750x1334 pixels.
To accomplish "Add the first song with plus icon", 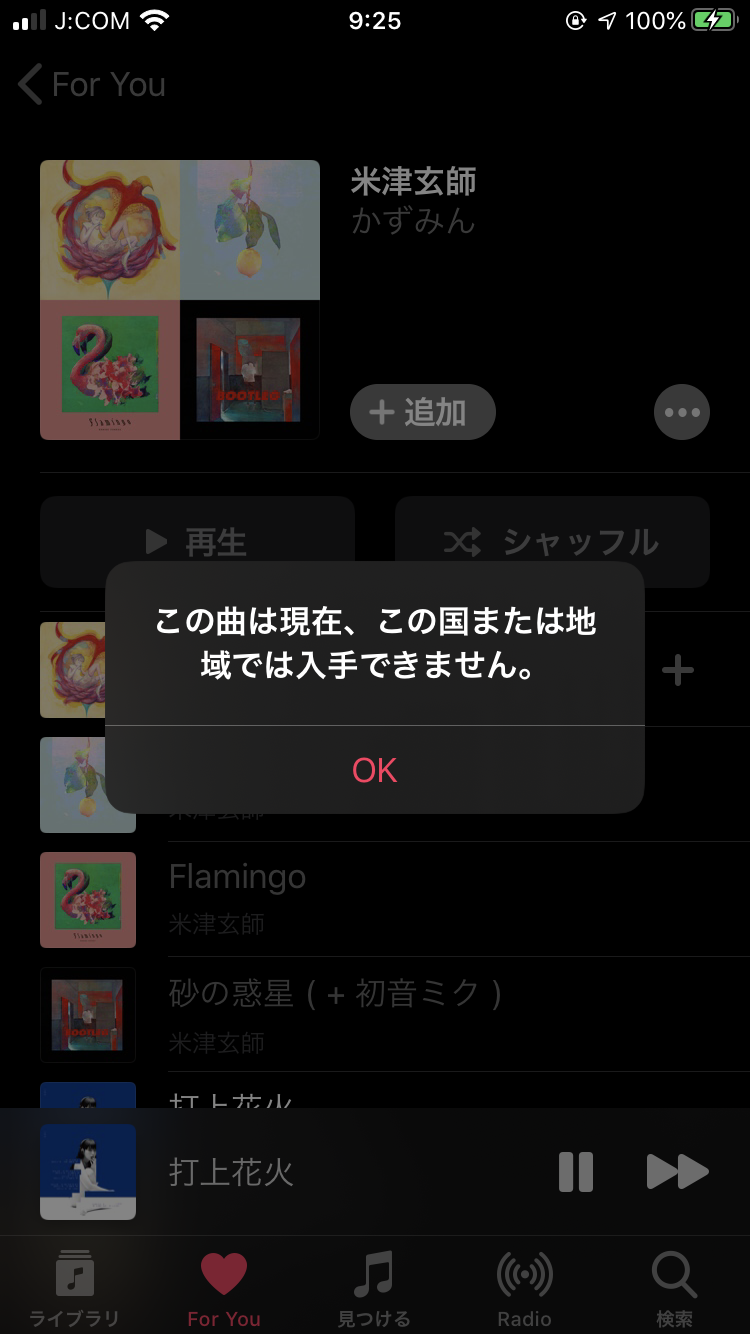I will click(x=677, y=671).
